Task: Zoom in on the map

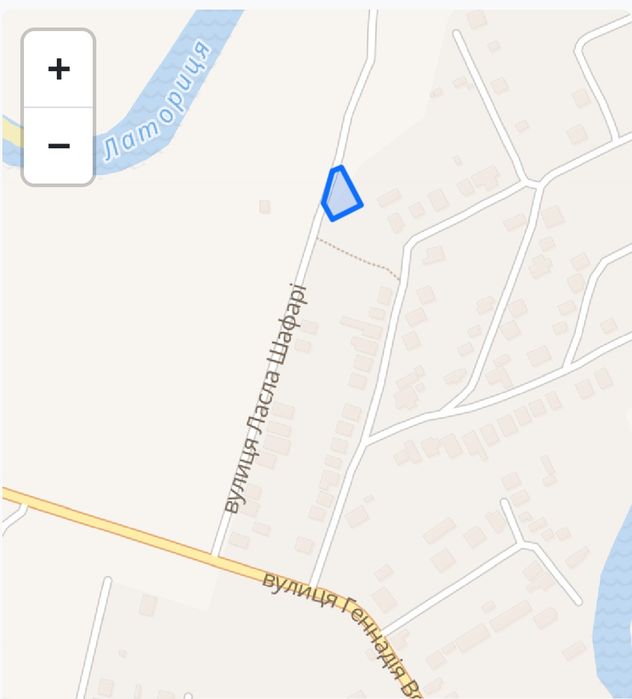Action: (59, 69)
